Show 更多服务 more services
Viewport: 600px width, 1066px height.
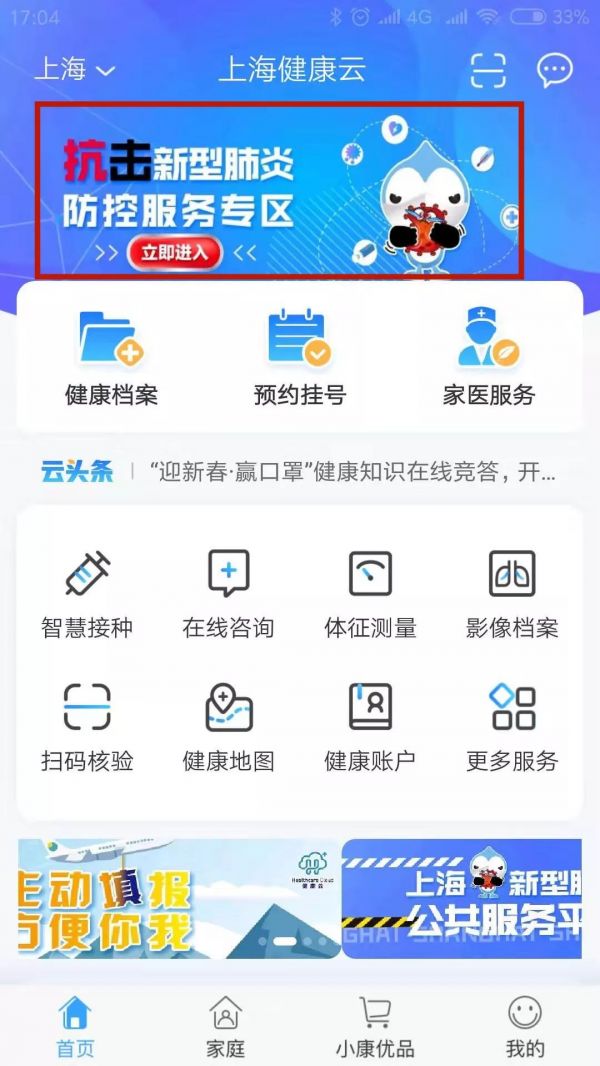click(512, 728)
